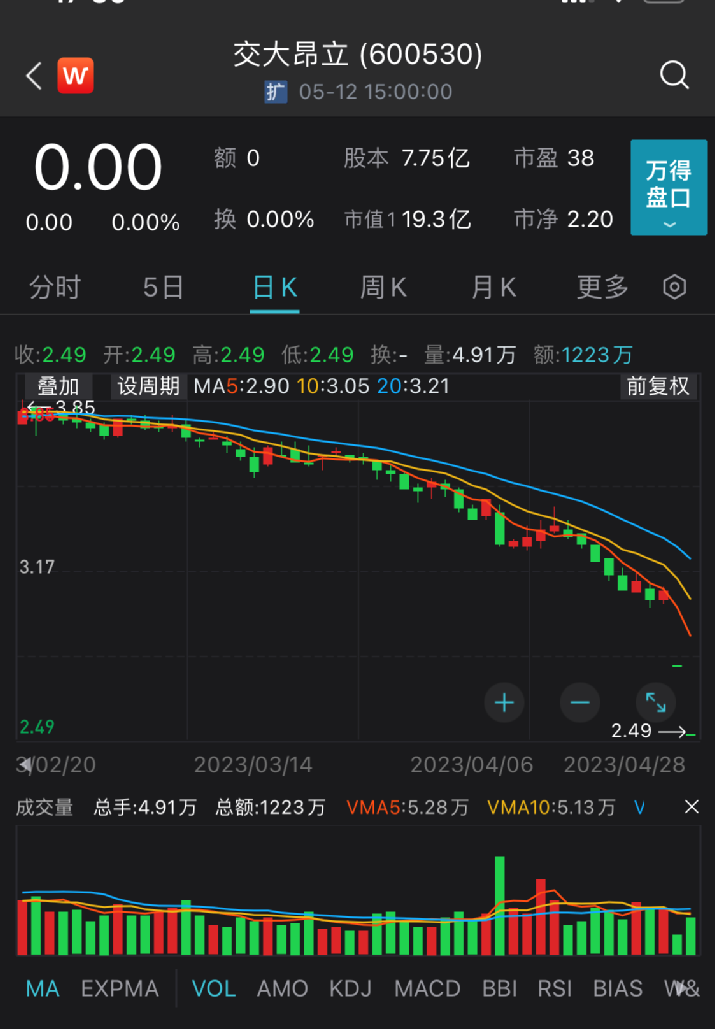Screen dimensions: 715x1029
Task: Expand chart to full screen
Action: click(x=656, y=702)
